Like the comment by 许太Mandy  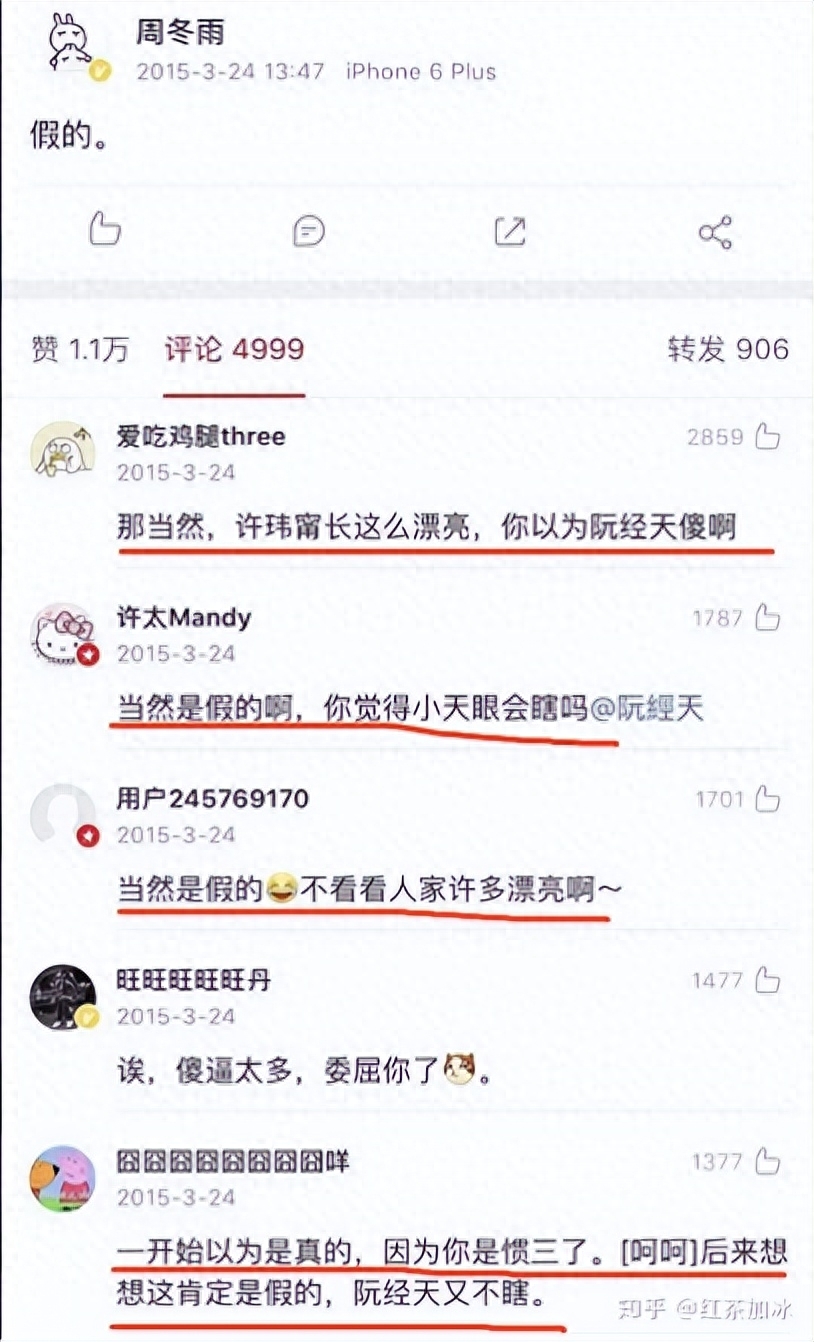pyautogui.click(x=767, y=618)
